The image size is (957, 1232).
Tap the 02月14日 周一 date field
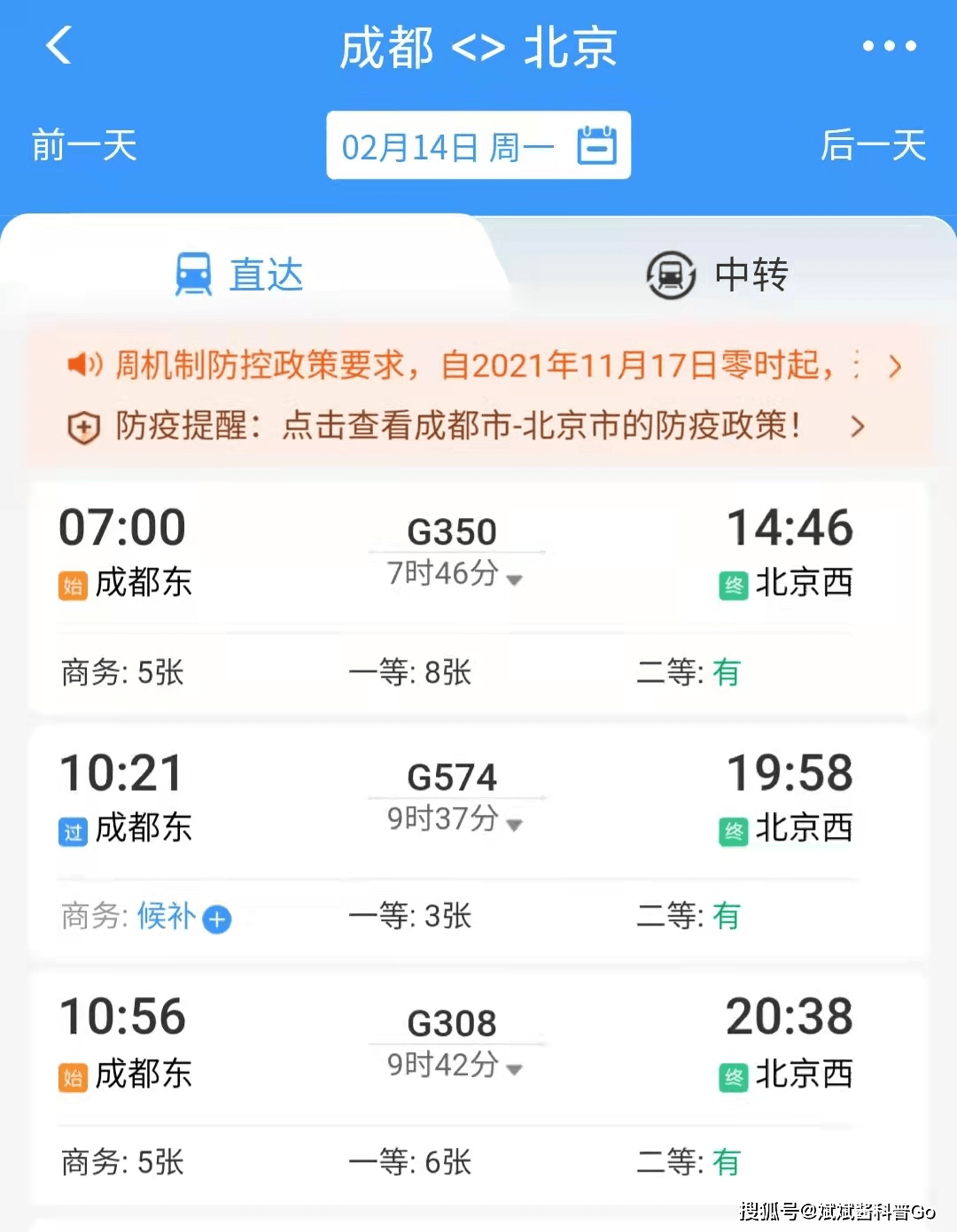click(x=447, y=145)
